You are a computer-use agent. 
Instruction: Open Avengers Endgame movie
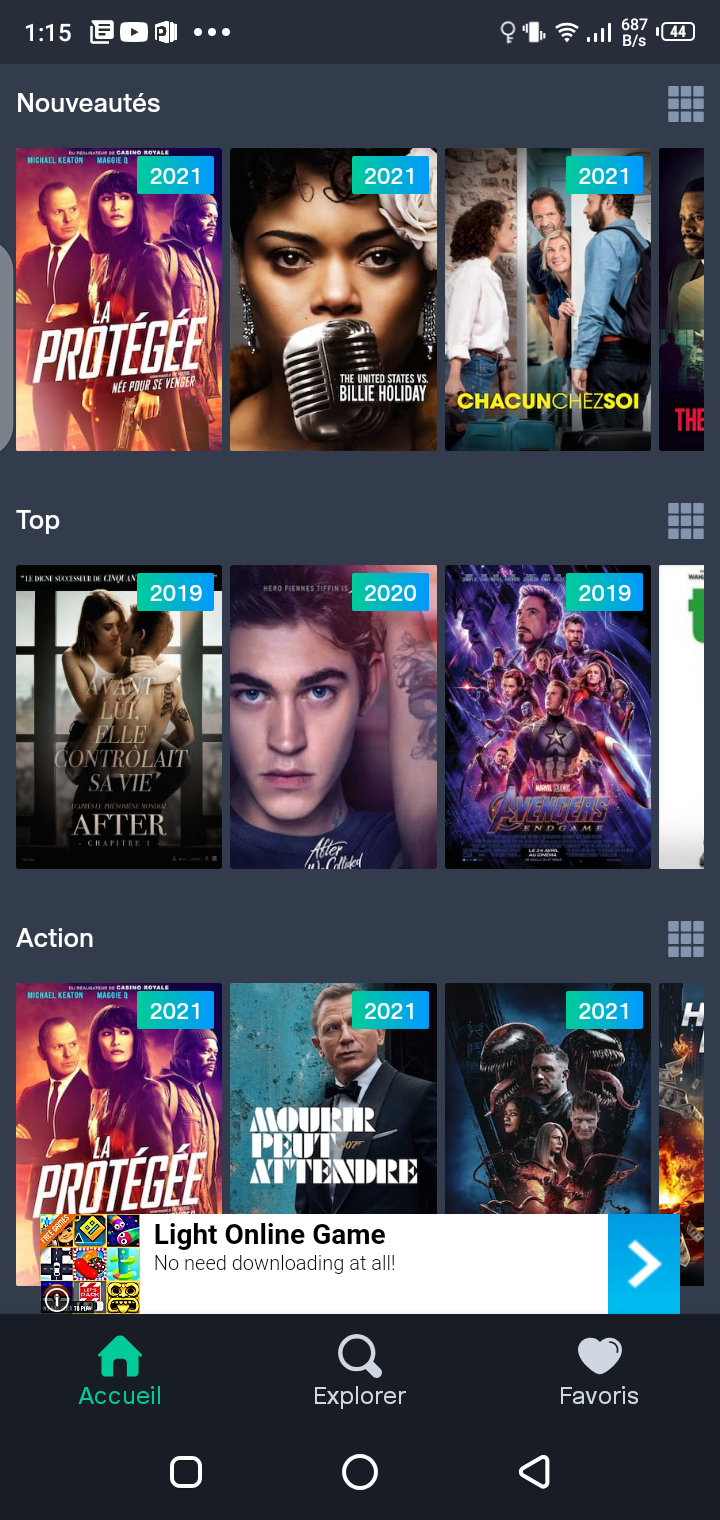click(548, 717)
